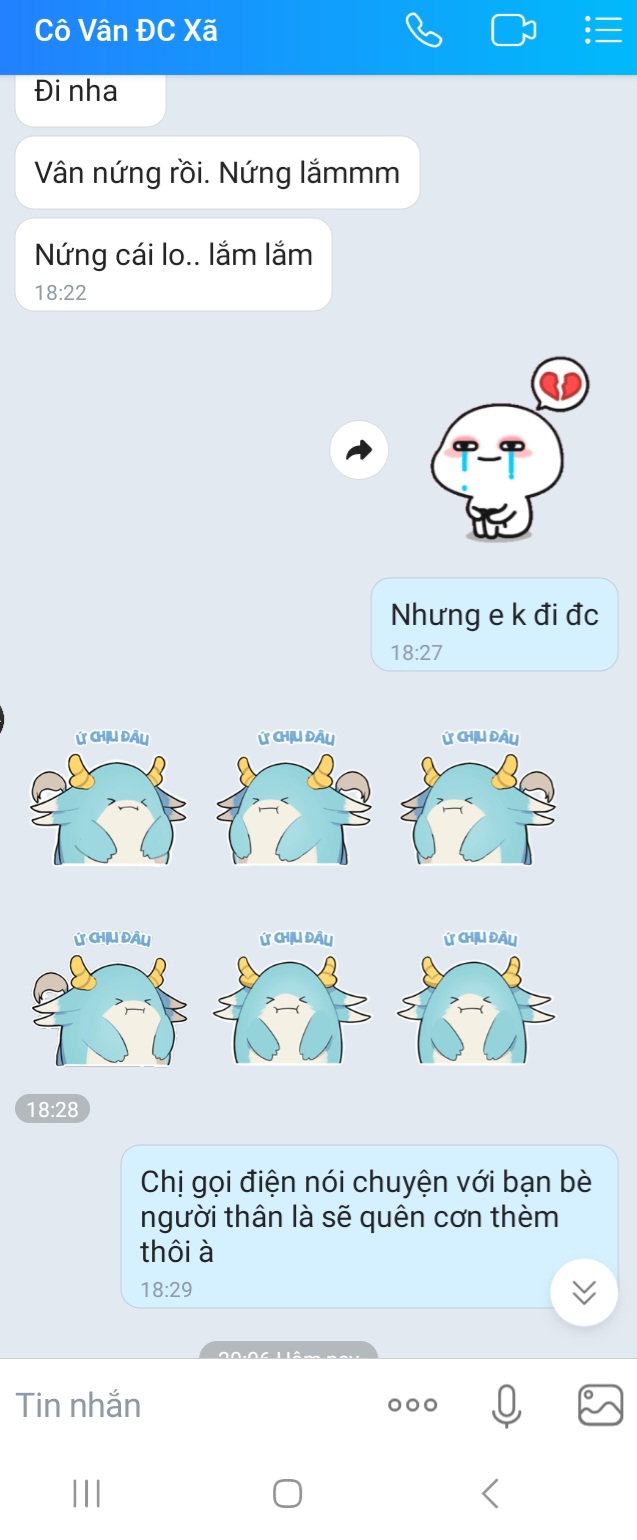
Task: Go back using the system back button
Action: click(490, 1493)
